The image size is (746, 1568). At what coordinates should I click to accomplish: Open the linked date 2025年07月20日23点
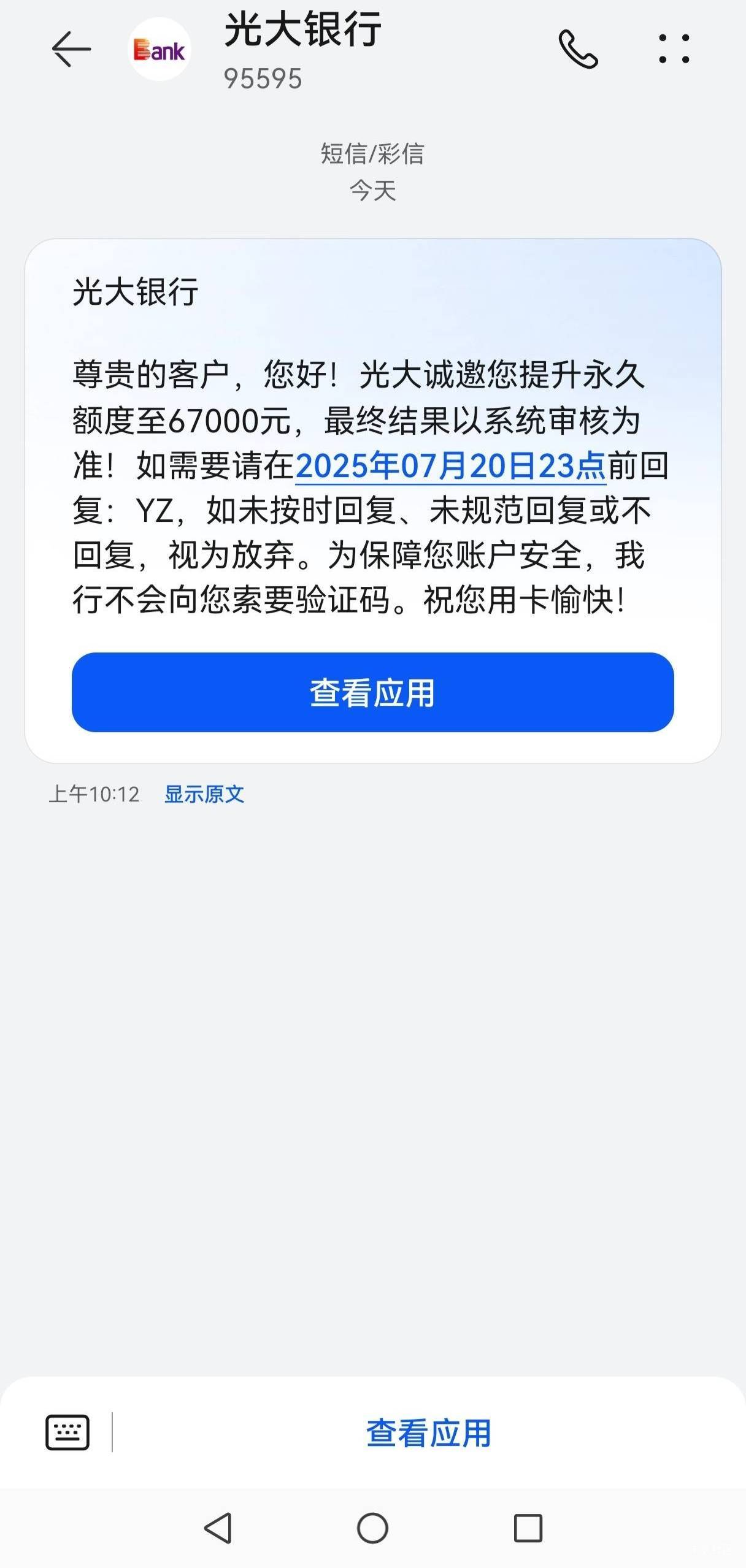(451, 466)
